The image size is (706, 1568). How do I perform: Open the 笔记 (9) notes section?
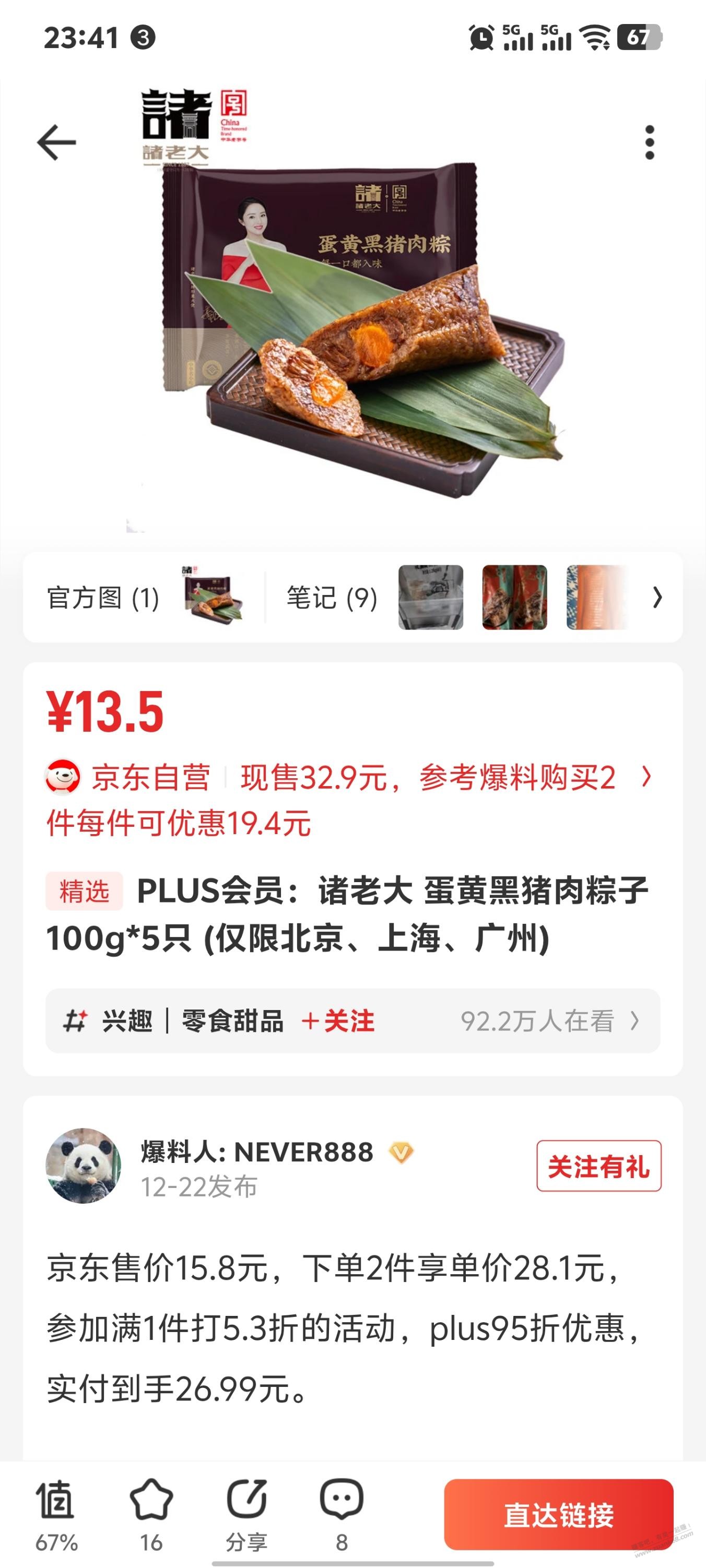pyautogui.click(x=332, y=598)
